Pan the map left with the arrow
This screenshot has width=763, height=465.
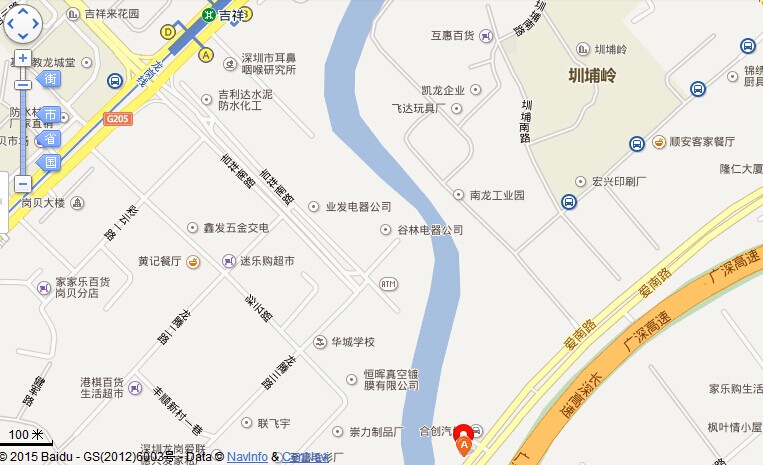point(9,24)
